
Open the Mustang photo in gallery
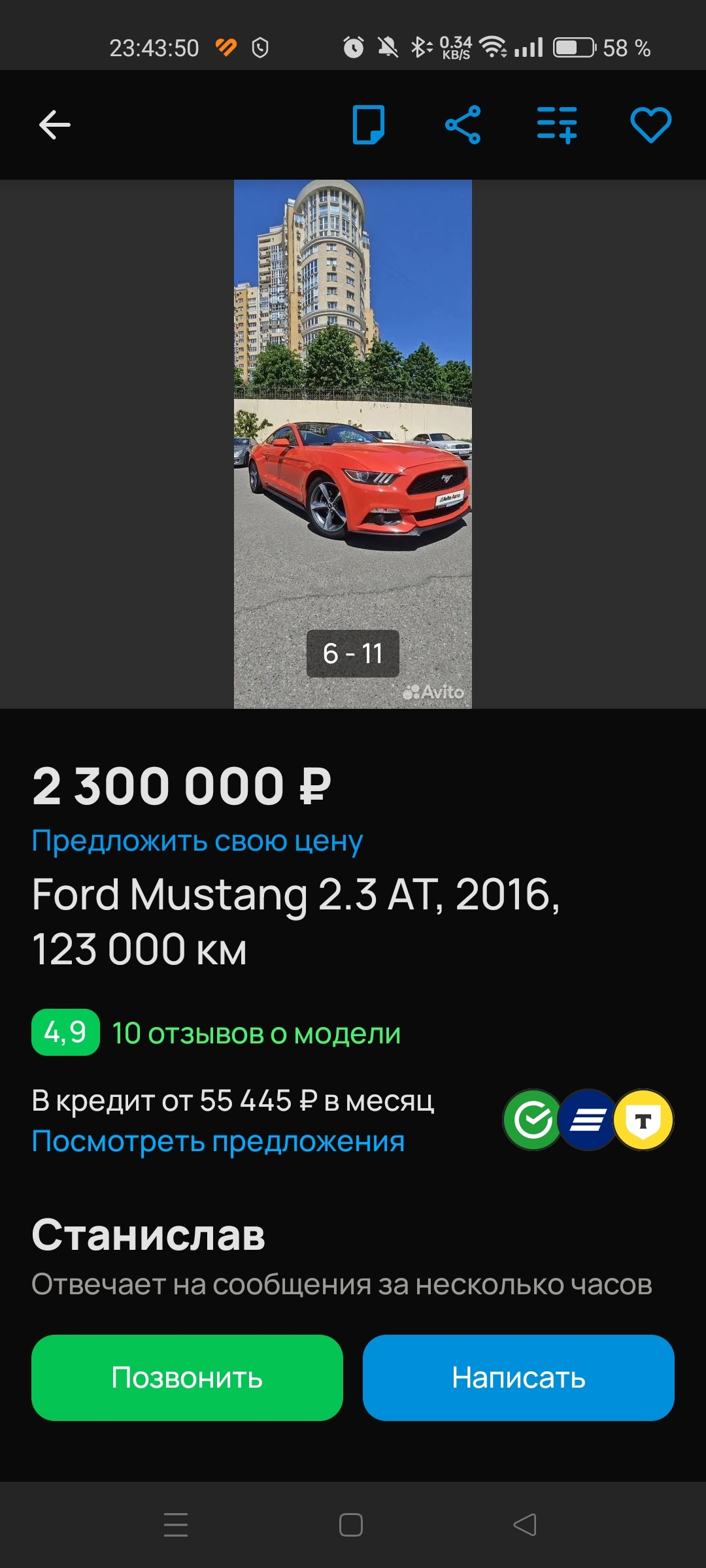tap(353, 444)
